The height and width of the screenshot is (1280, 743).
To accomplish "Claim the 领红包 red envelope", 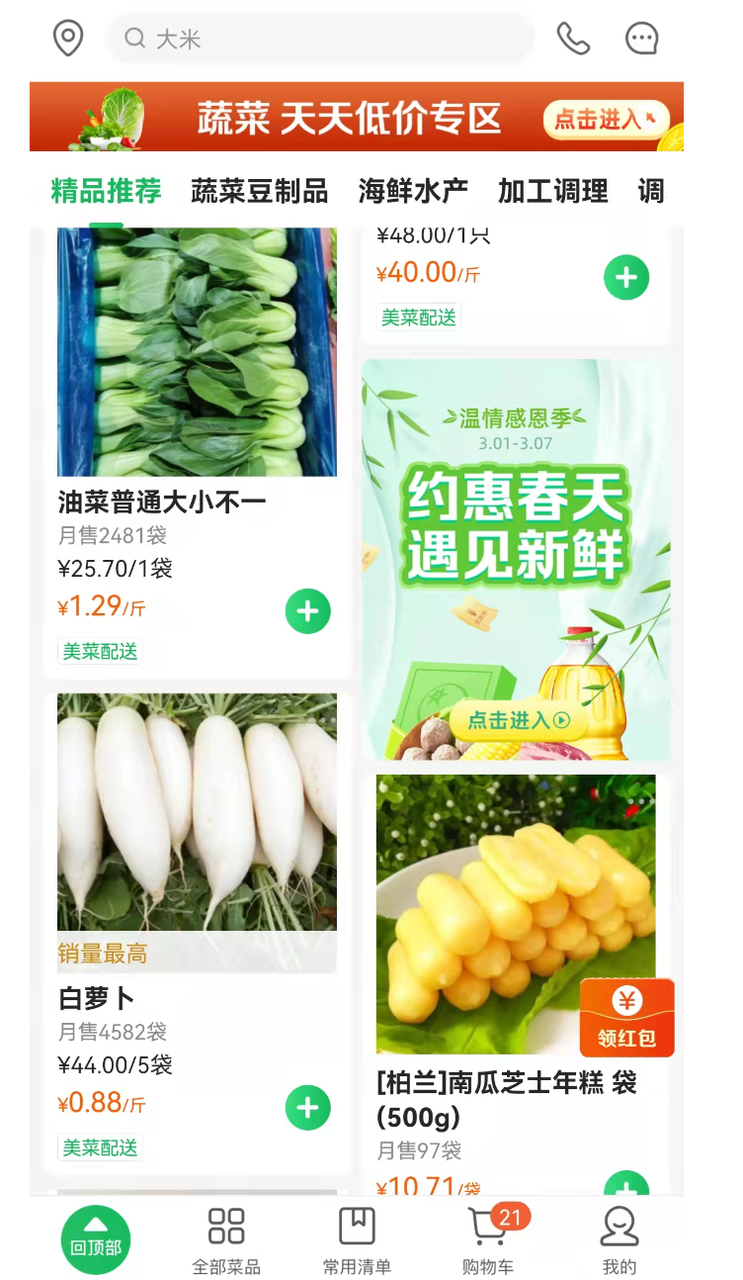I will pyautogui.click(x=627, y=1018).
